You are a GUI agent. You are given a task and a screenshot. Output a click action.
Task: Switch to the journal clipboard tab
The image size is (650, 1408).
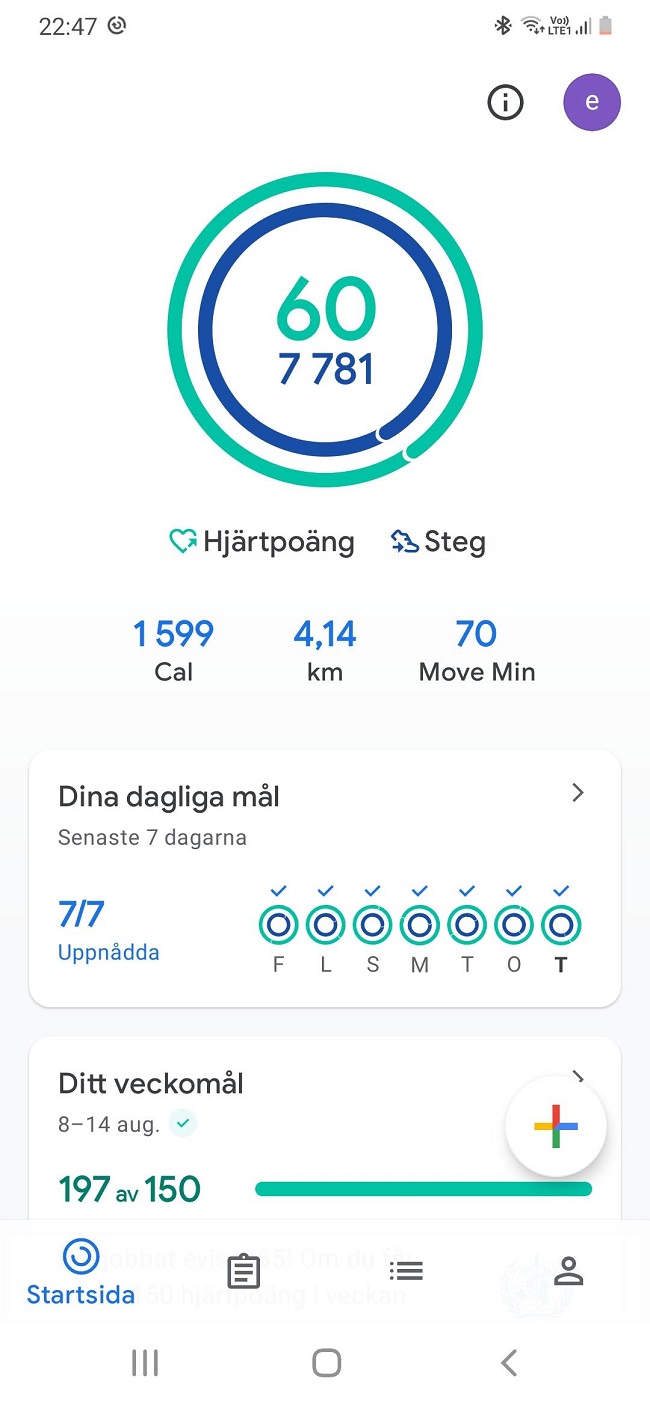click(243, 1271)
